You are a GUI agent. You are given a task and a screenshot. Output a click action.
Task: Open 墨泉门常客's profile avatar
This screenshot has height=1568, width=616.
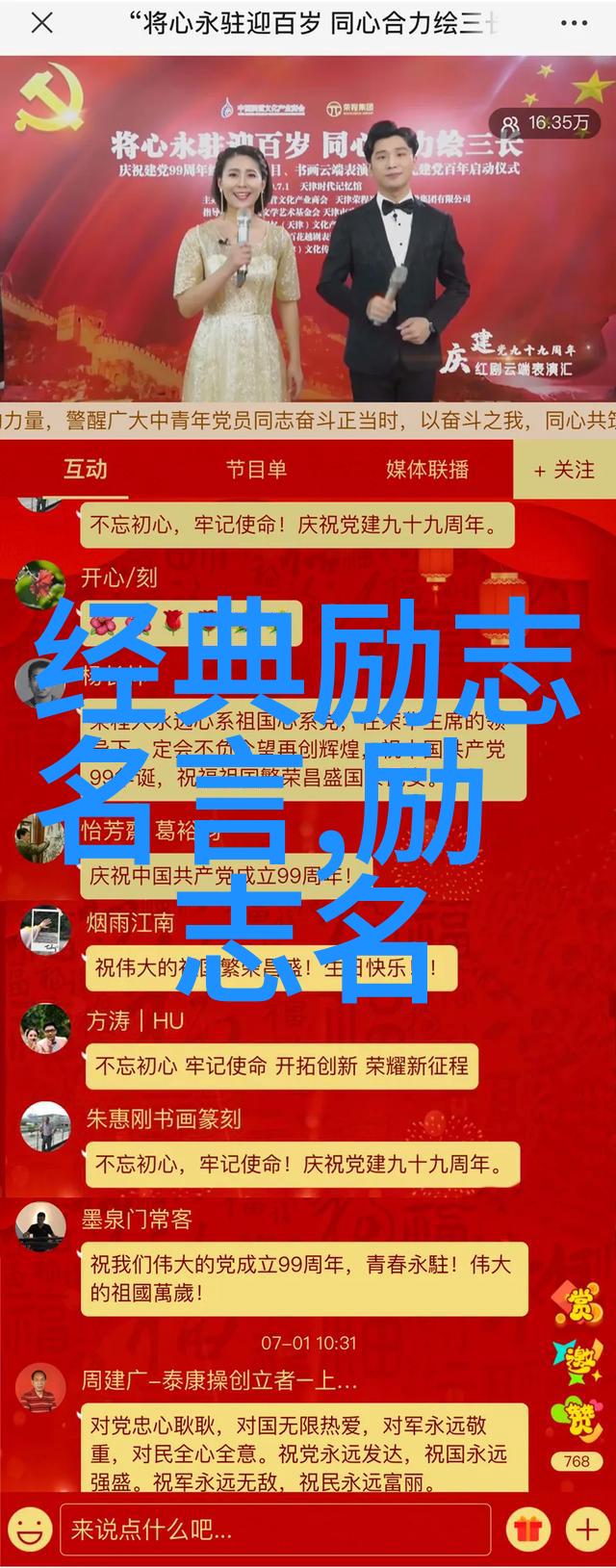tap(40, 1227)
